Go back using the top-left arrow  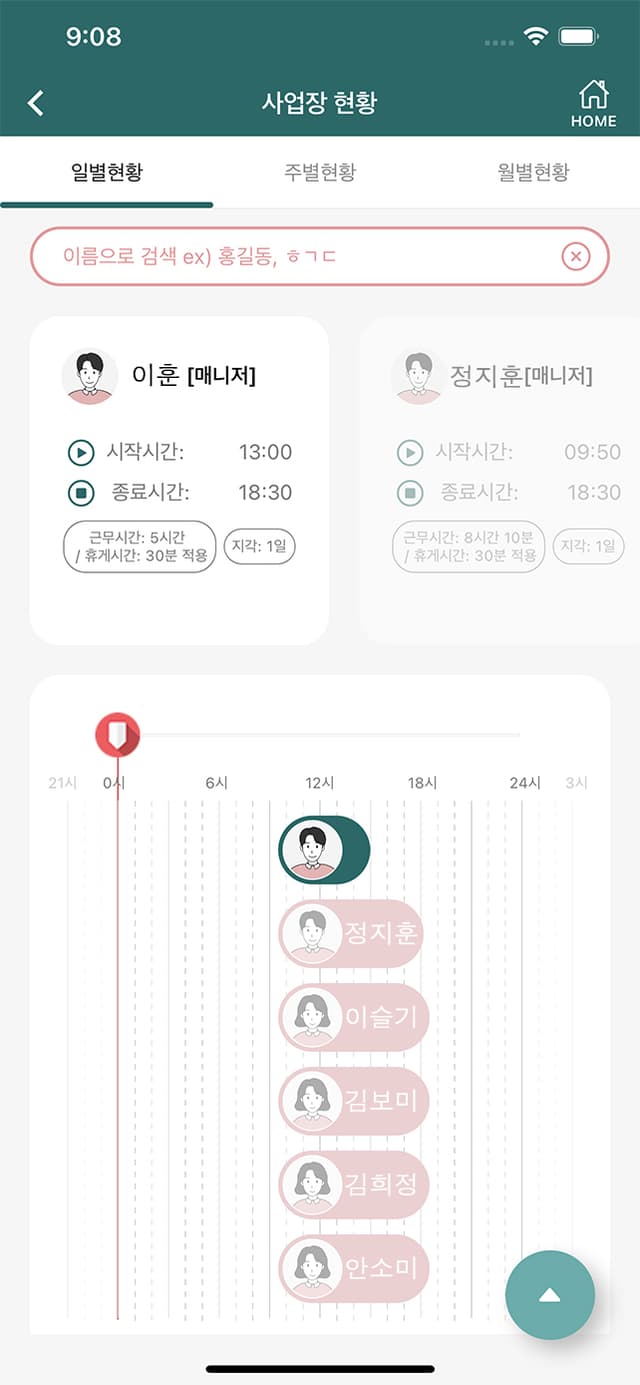[36, 103]
